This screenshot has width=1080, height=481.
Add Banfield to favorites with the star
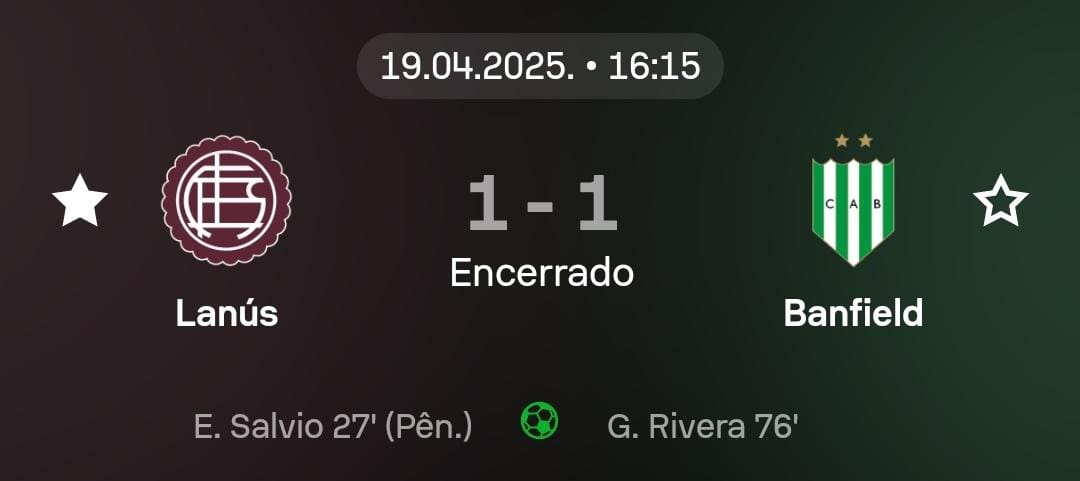(1000, 201)
